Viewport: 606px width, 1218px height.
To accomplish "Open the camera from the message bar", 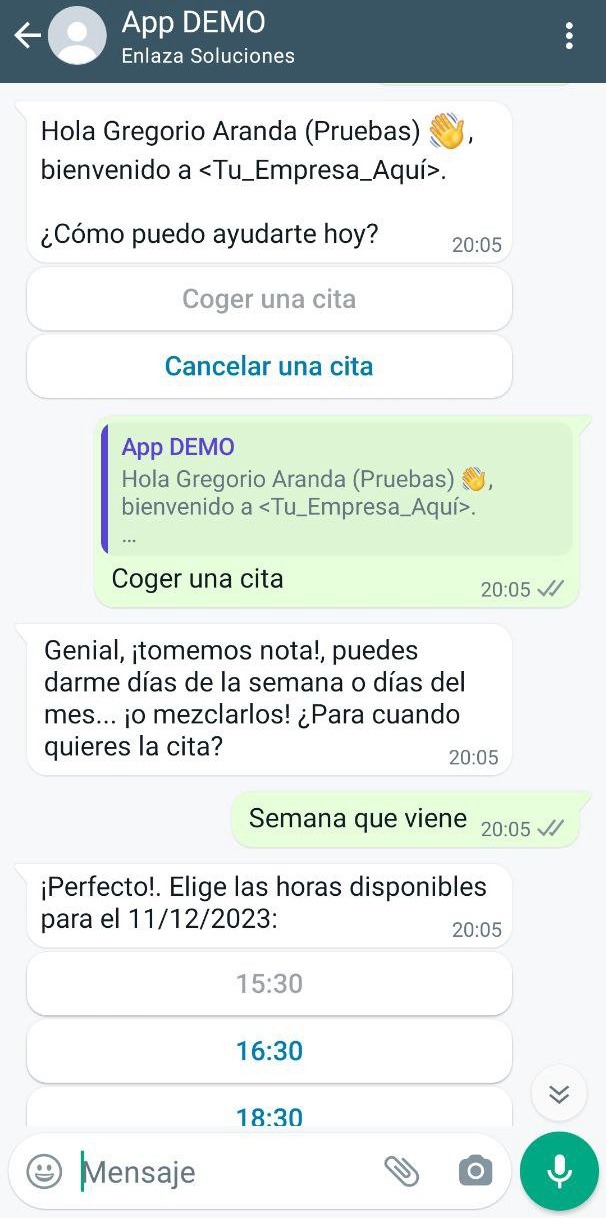I will click(x=475, y=1171).
